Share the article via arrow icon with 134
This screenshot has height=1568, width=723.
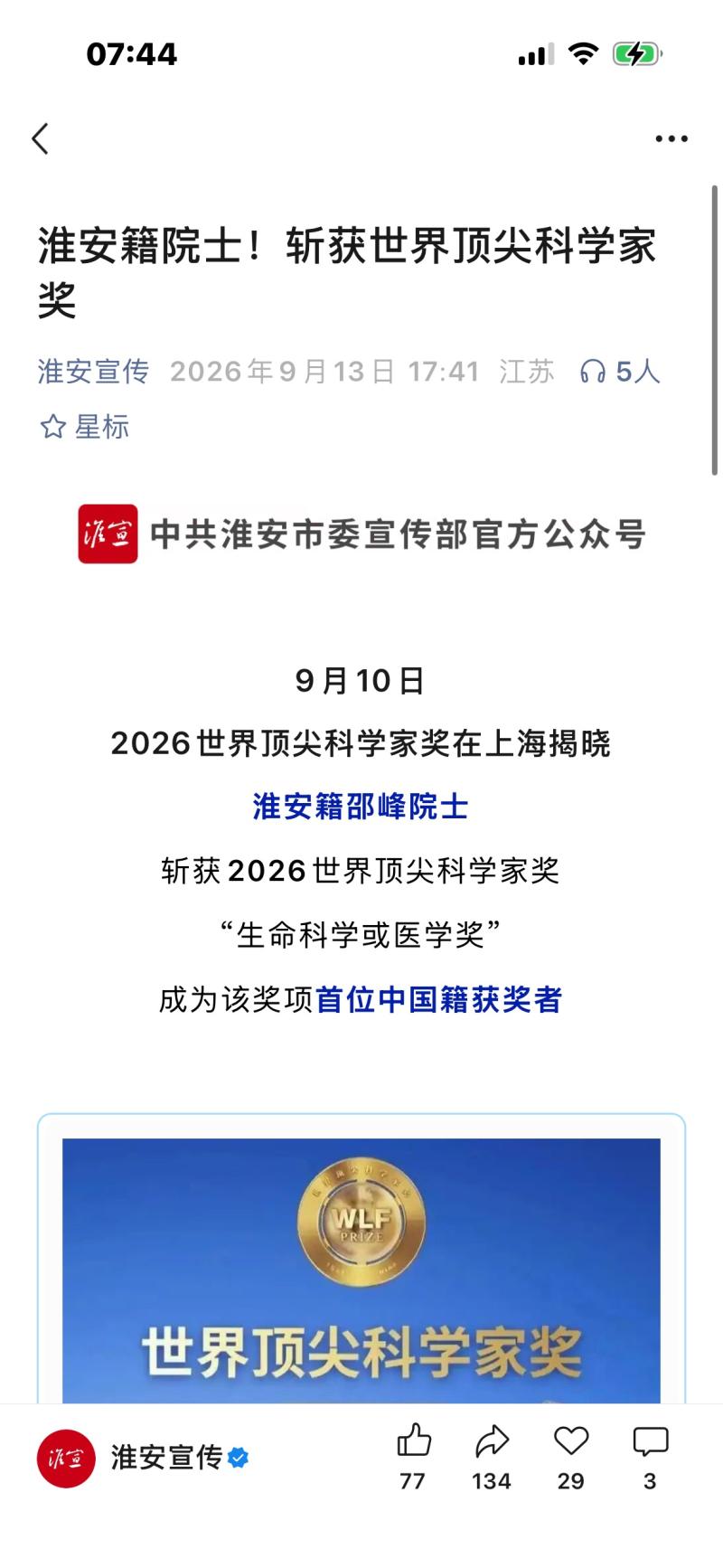[492, 1457]
